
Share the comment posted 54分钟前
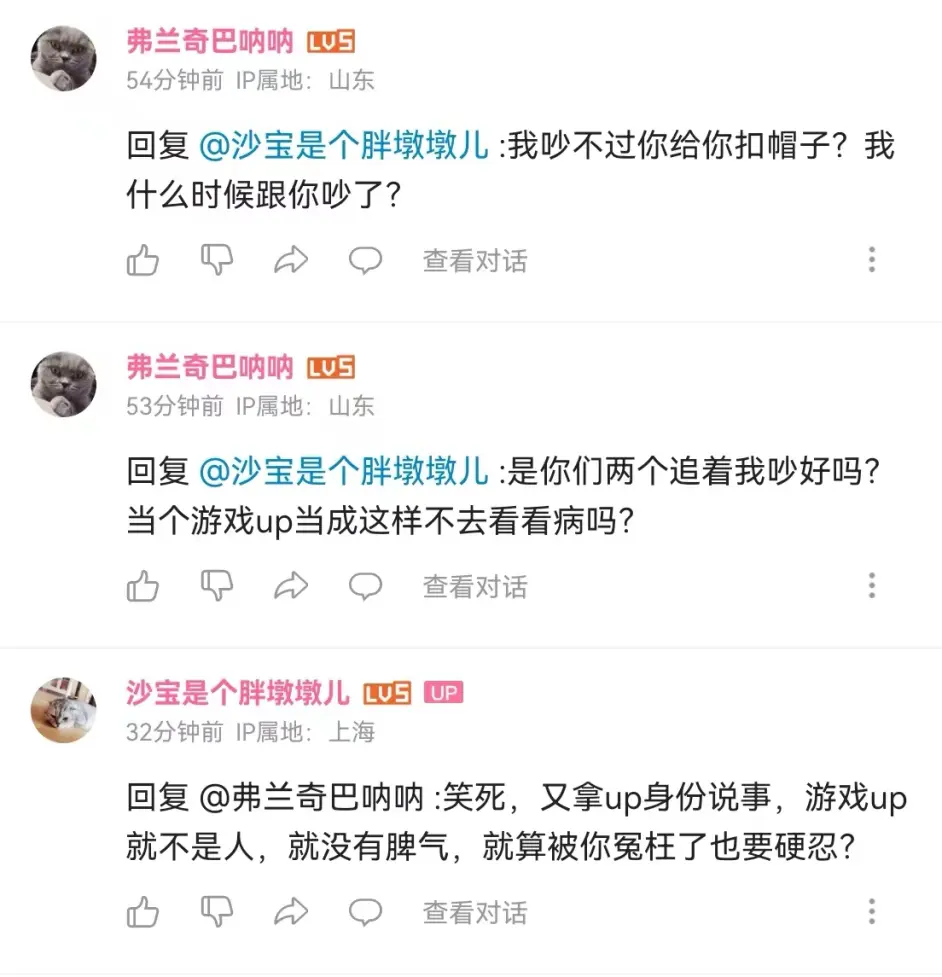291,261
